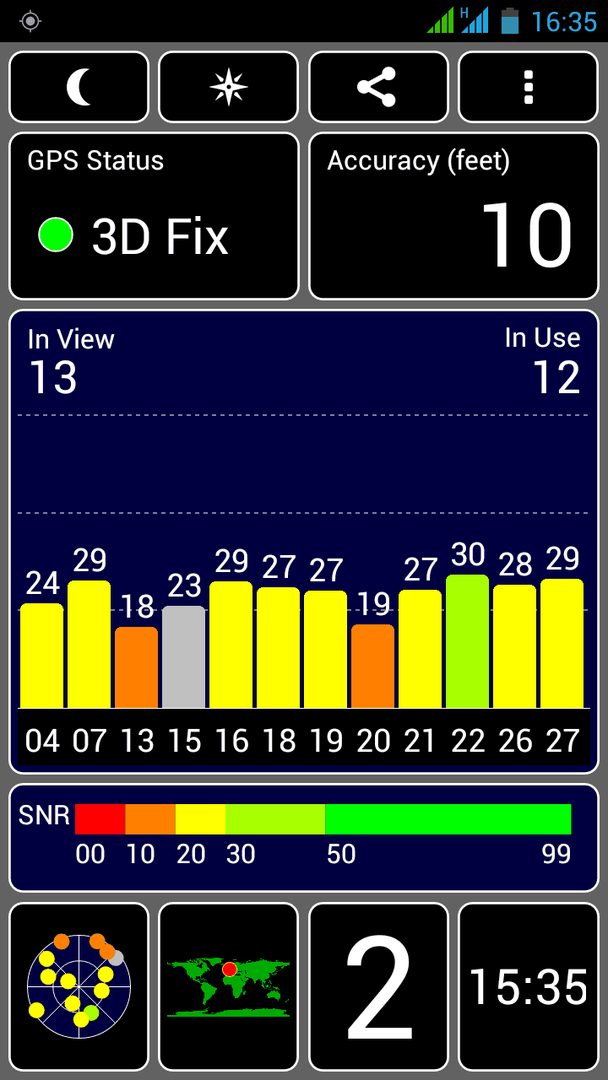Enable night mode with the moon button
Screen dimensions: 608x1080
(x=78, y=87)
